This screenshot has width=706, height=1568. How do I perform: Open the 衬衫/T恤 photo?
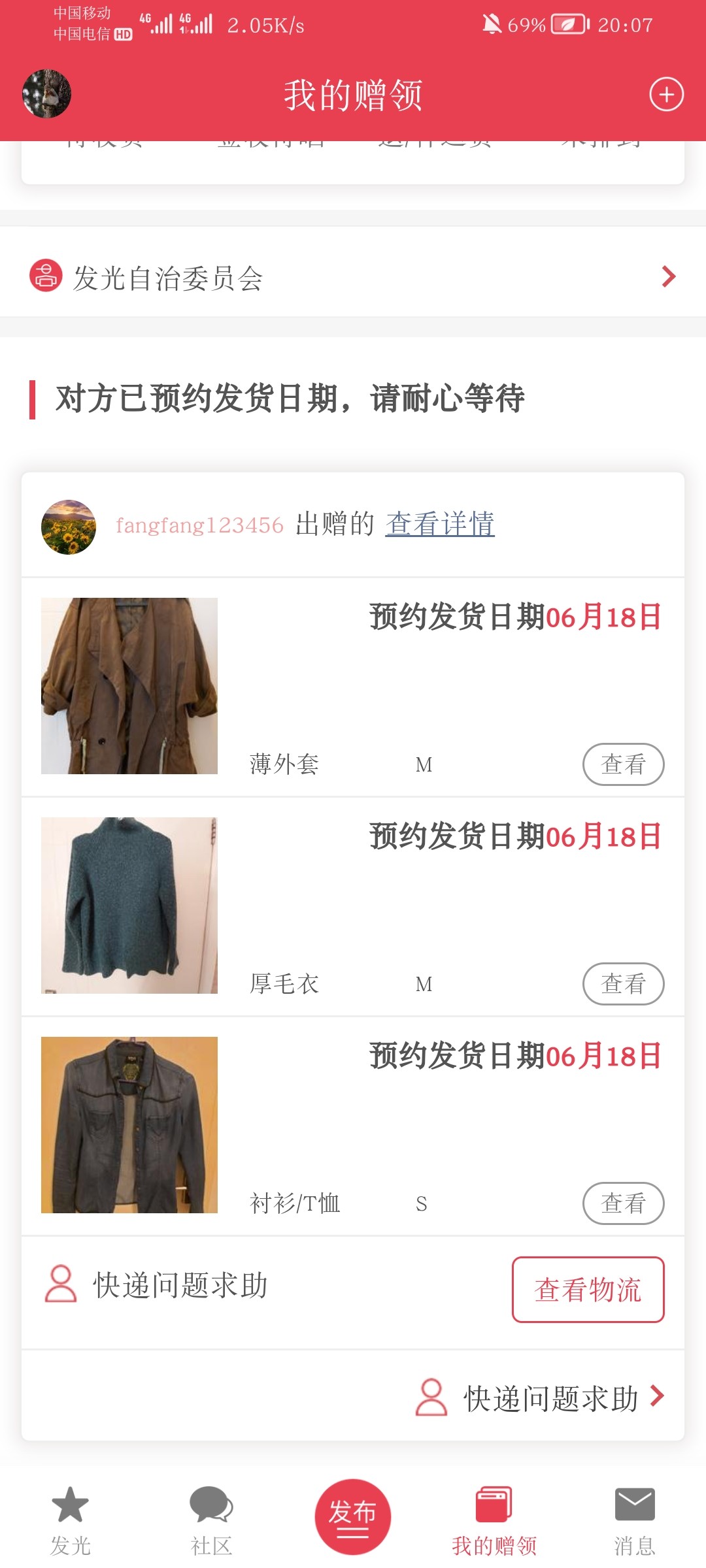[129, 1125]
